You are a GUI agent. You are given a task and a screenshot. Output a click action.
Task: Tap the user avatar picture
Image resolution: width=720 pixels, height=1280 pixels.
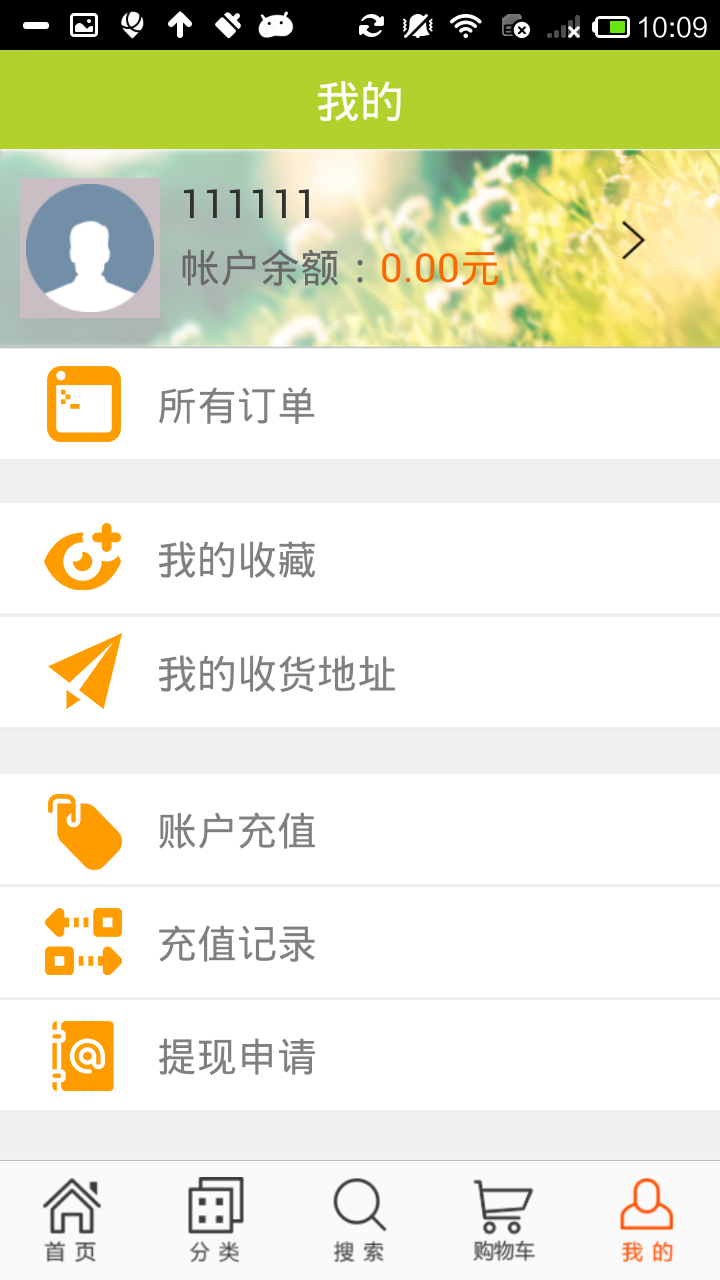click(x=90, y=248)
